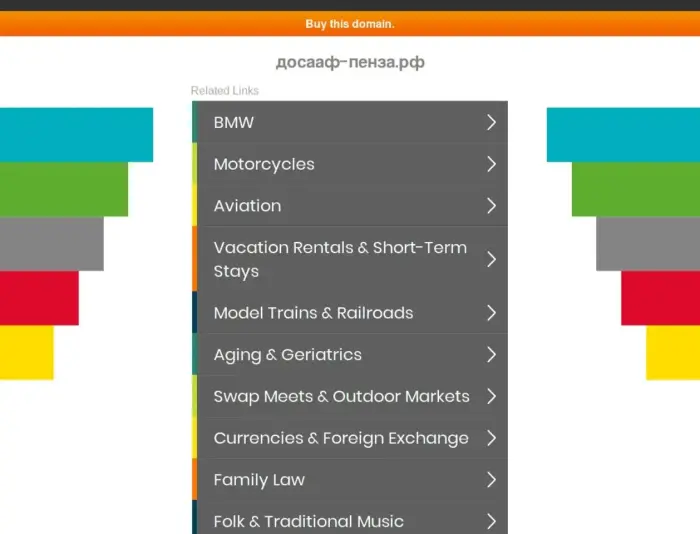Image resolution: width=700 pixels, height=534 pixels.
Task: Select the Aviation link
Action: pyautogui.click(x=349, y=206)
